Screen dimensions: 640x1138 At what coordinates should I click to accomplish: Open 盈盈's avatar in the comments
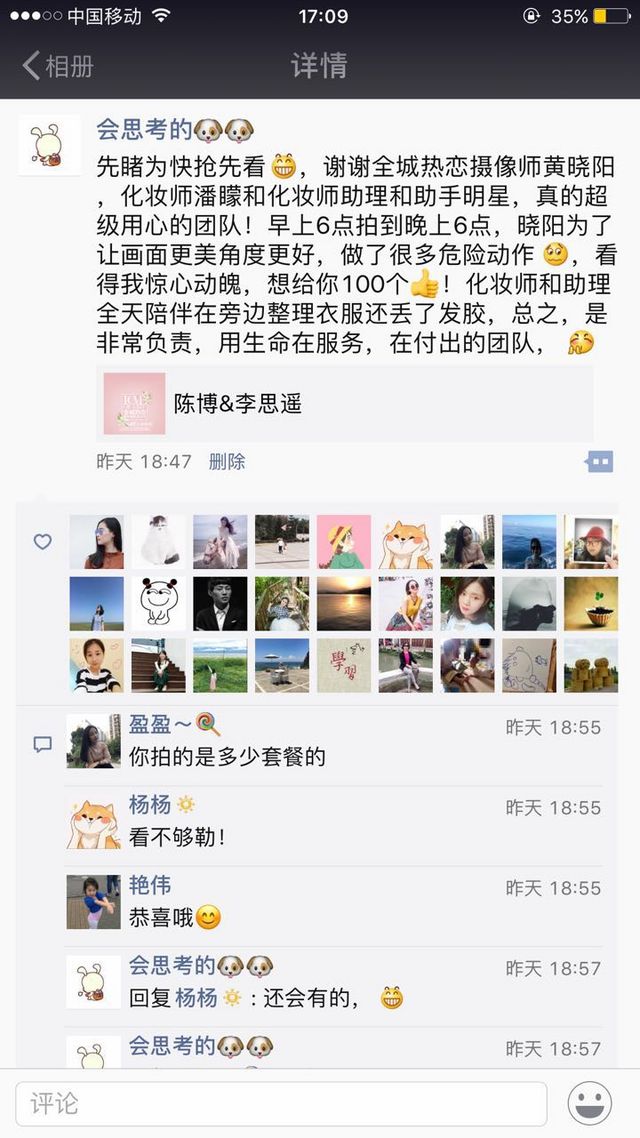94,741
